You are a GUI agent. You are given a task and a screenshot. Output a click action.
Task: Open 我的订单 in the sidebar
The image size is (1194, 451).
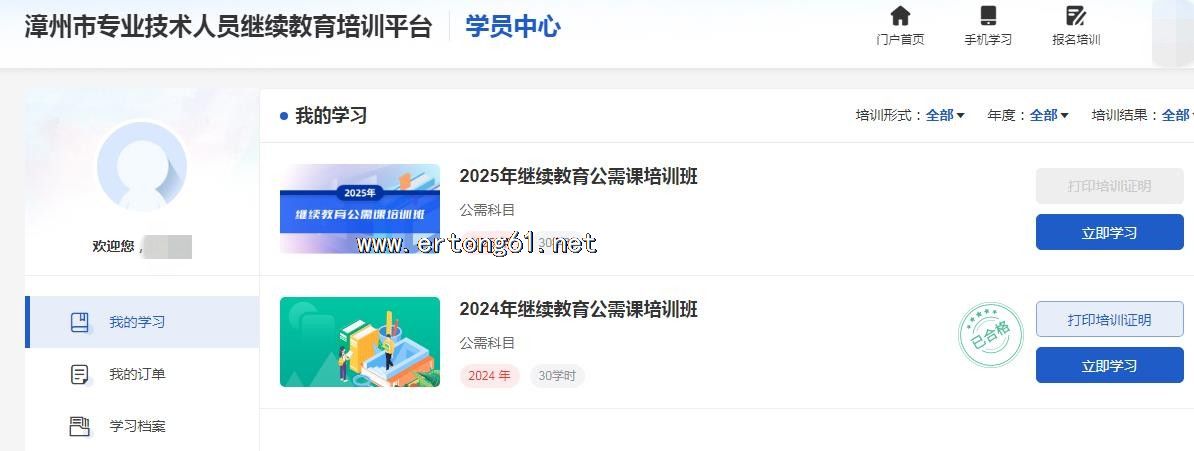click(x=137, y=374)
